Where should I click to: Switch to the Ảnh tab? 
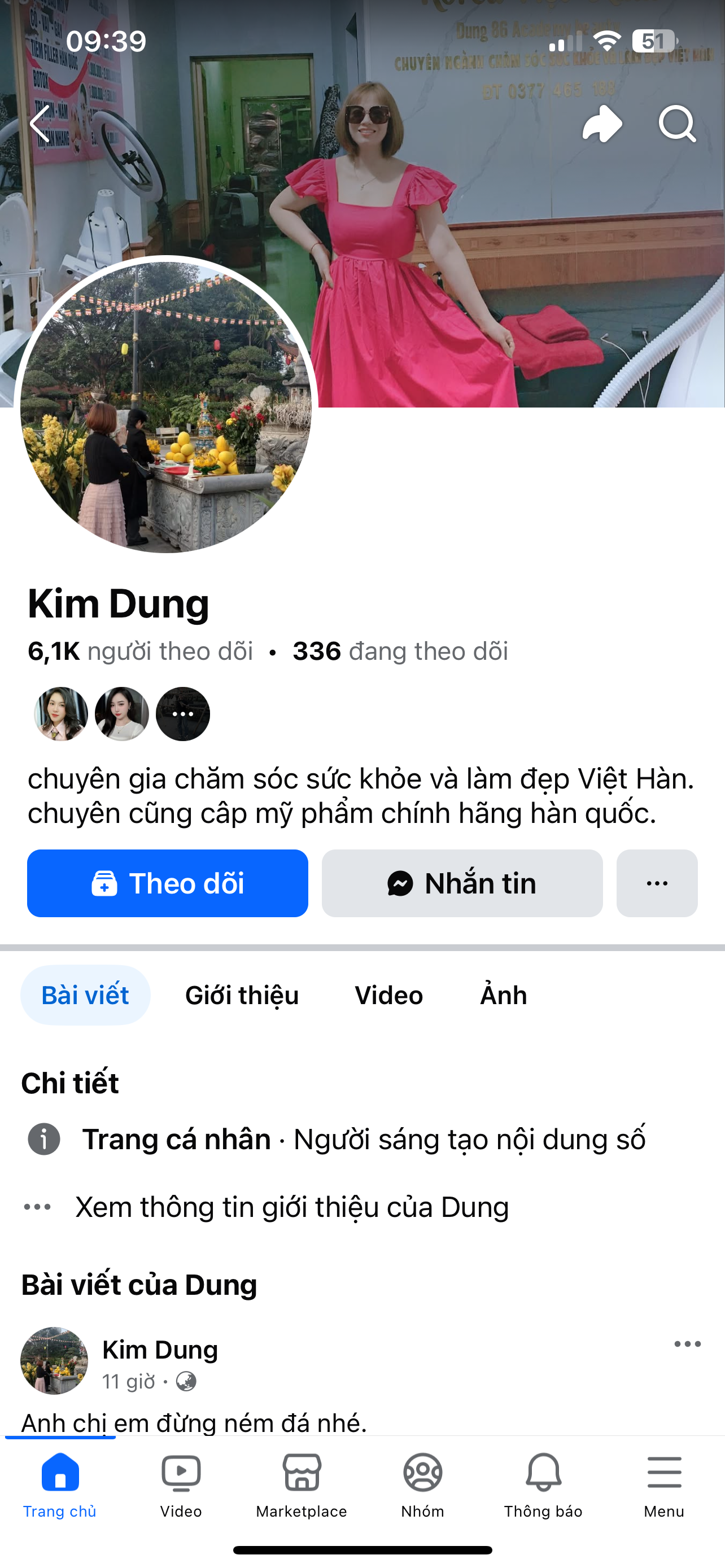[x=504, y=995]
